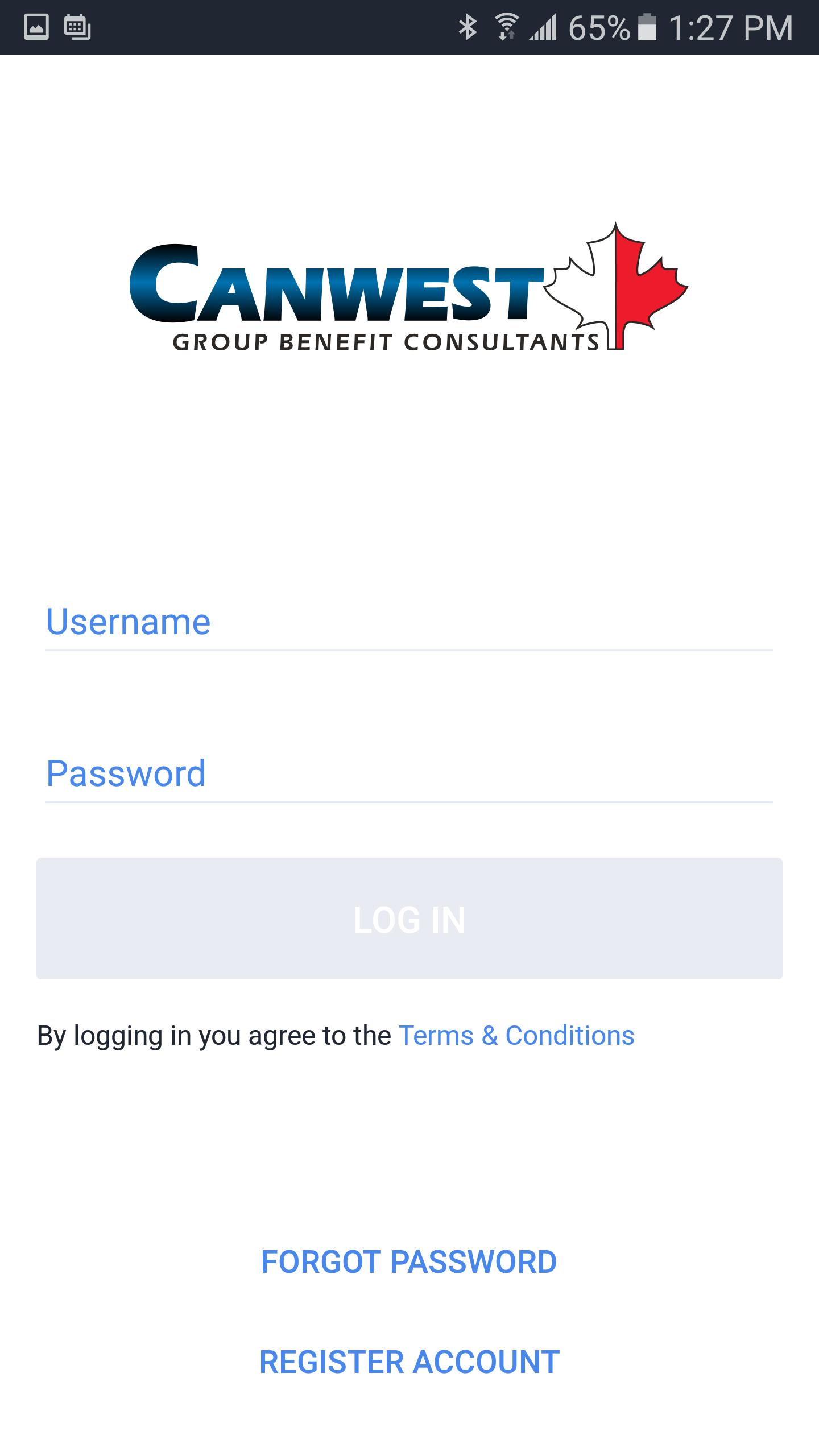Tap the Username field
This screenshot has height=1456, width=819.
(409, 622)
